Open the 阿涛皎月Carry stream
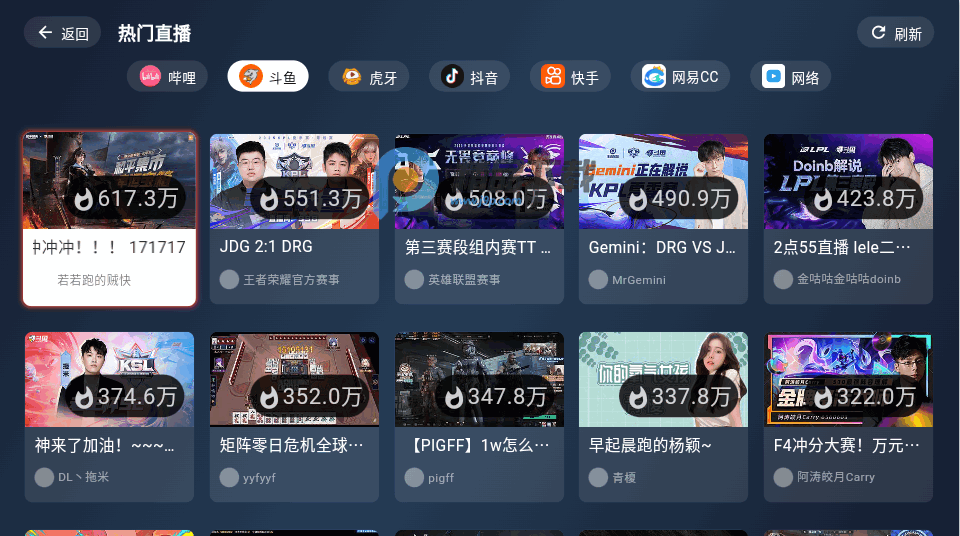 tap(848, 416)
